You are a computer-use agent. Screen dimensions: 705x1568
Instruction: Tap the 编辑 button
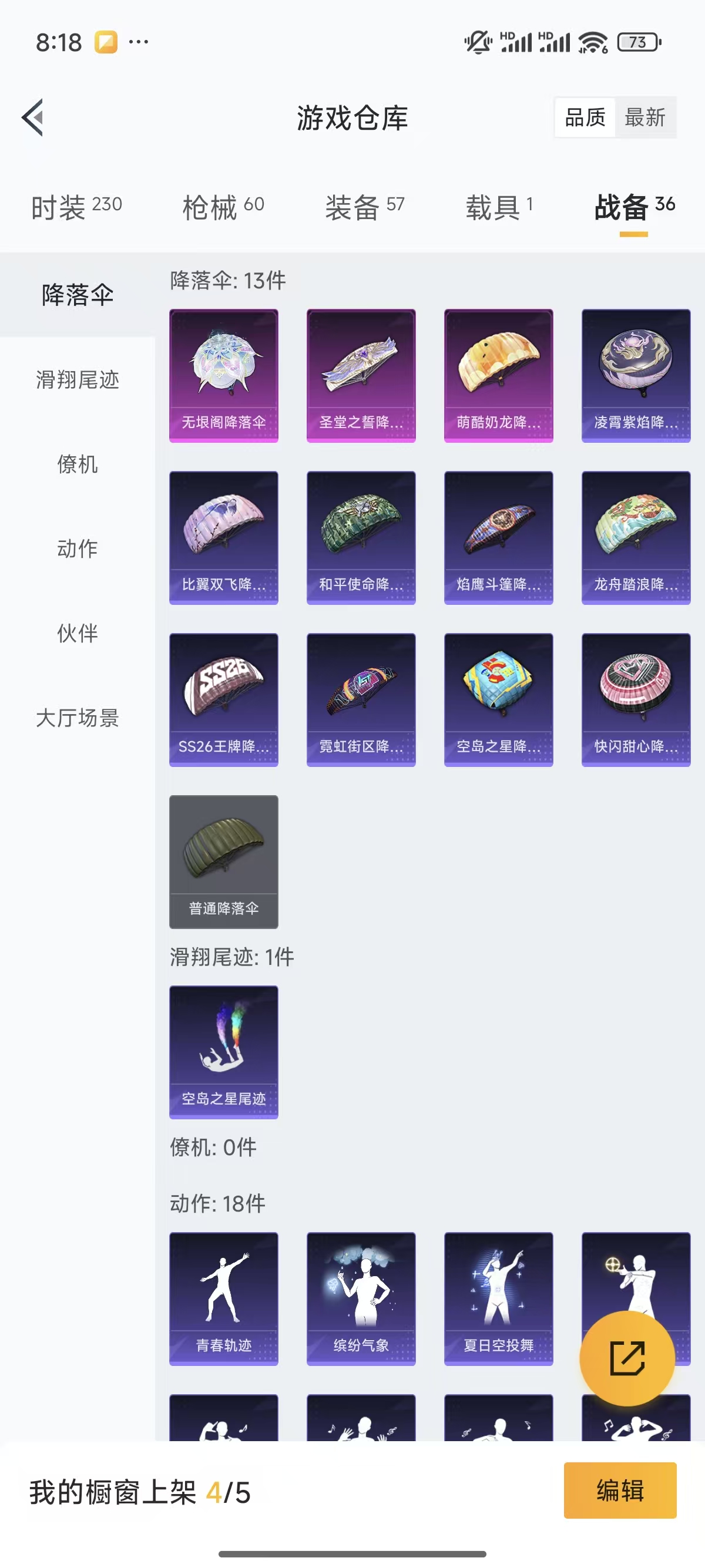tap(620, 1490)
